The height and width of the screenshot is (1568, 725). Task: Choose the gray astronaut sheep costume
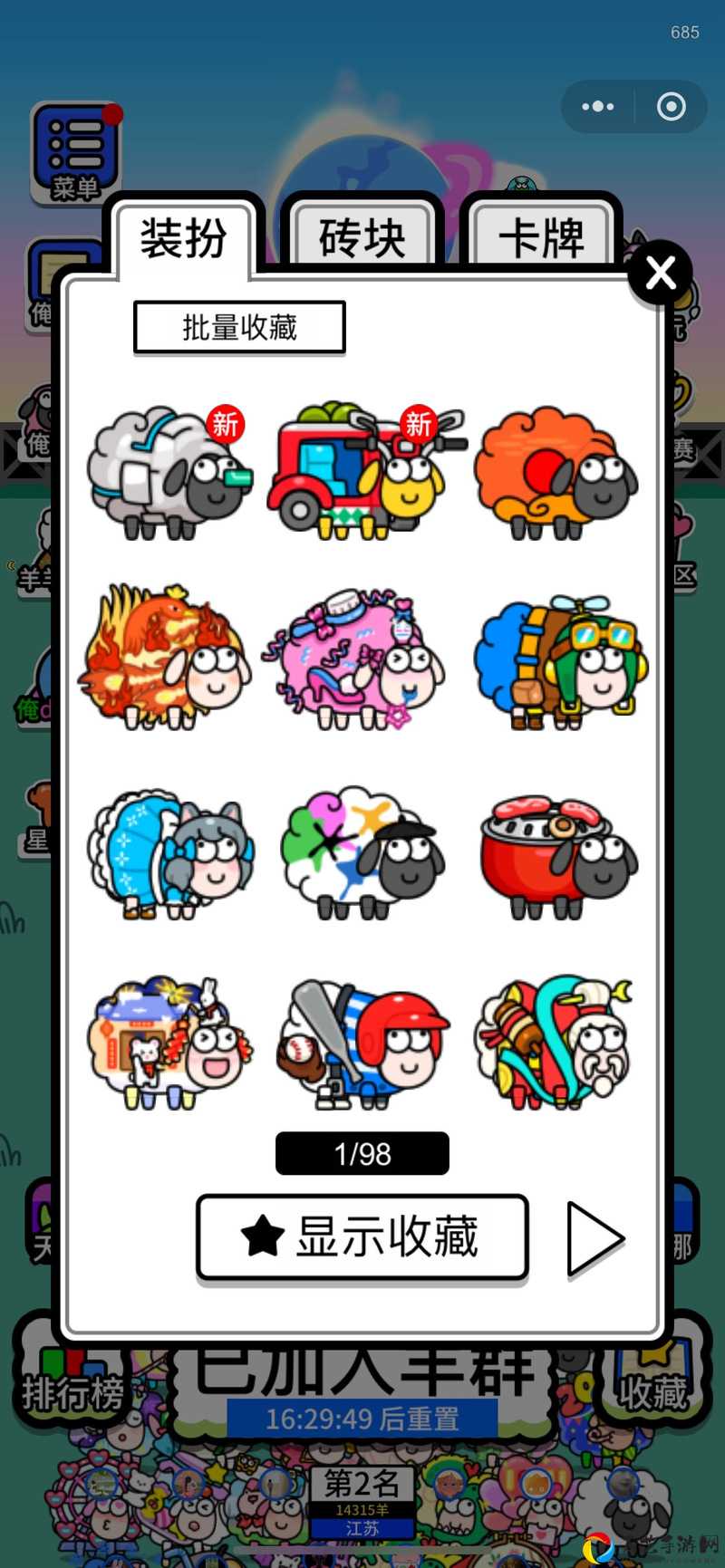tap(169, 473)
